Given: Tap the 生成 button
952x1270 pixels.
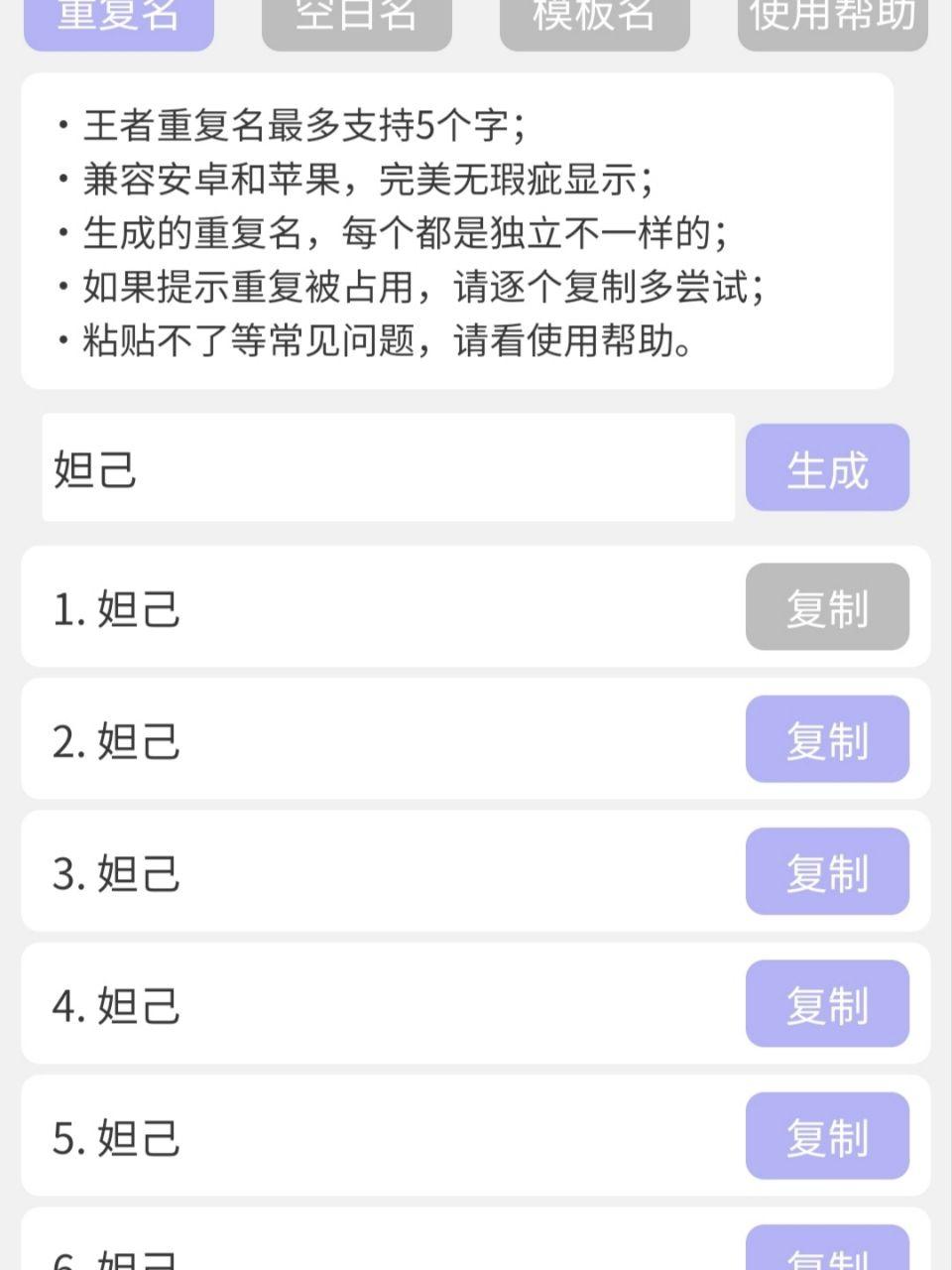Looking at the screenshot, I should [827, 467].
